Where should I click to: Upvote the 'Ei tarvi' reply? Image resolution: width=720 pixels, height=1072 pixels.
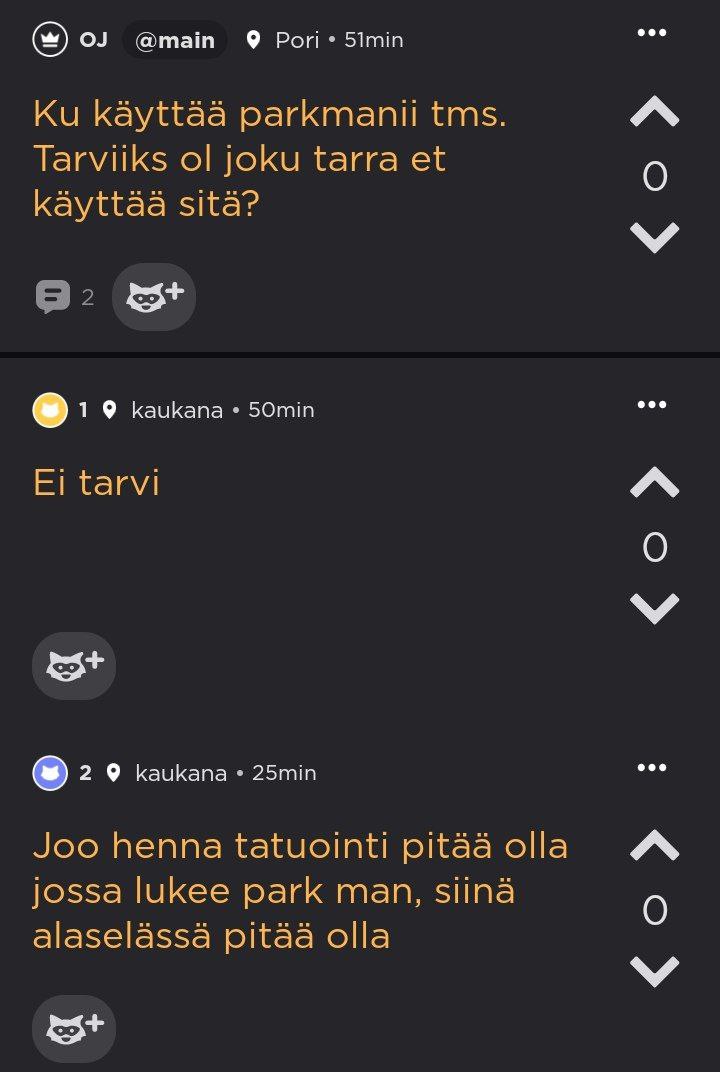pyautogui.click(x=654, y=485)
